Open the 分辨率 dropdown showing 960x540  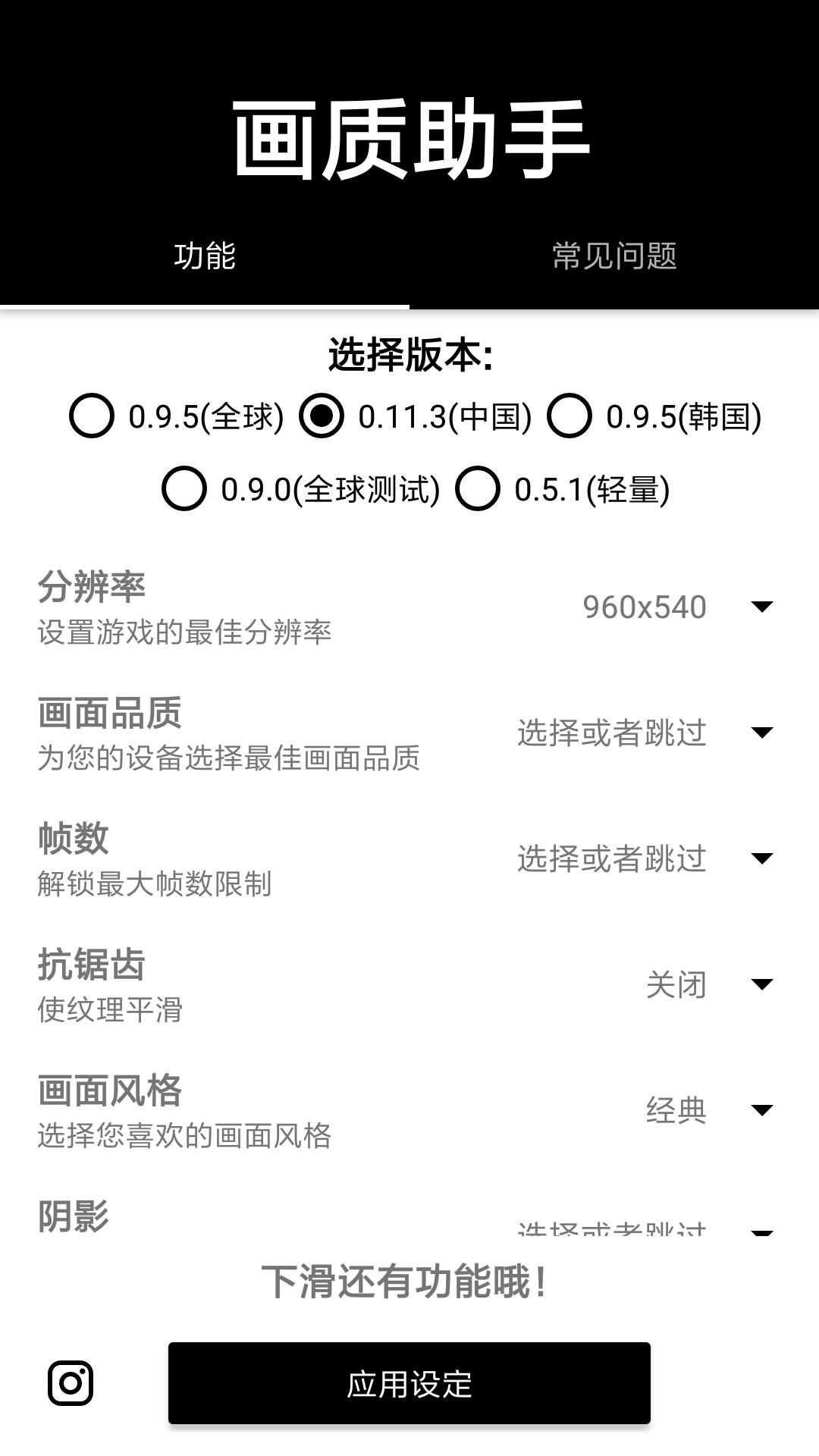pos(676,607)
